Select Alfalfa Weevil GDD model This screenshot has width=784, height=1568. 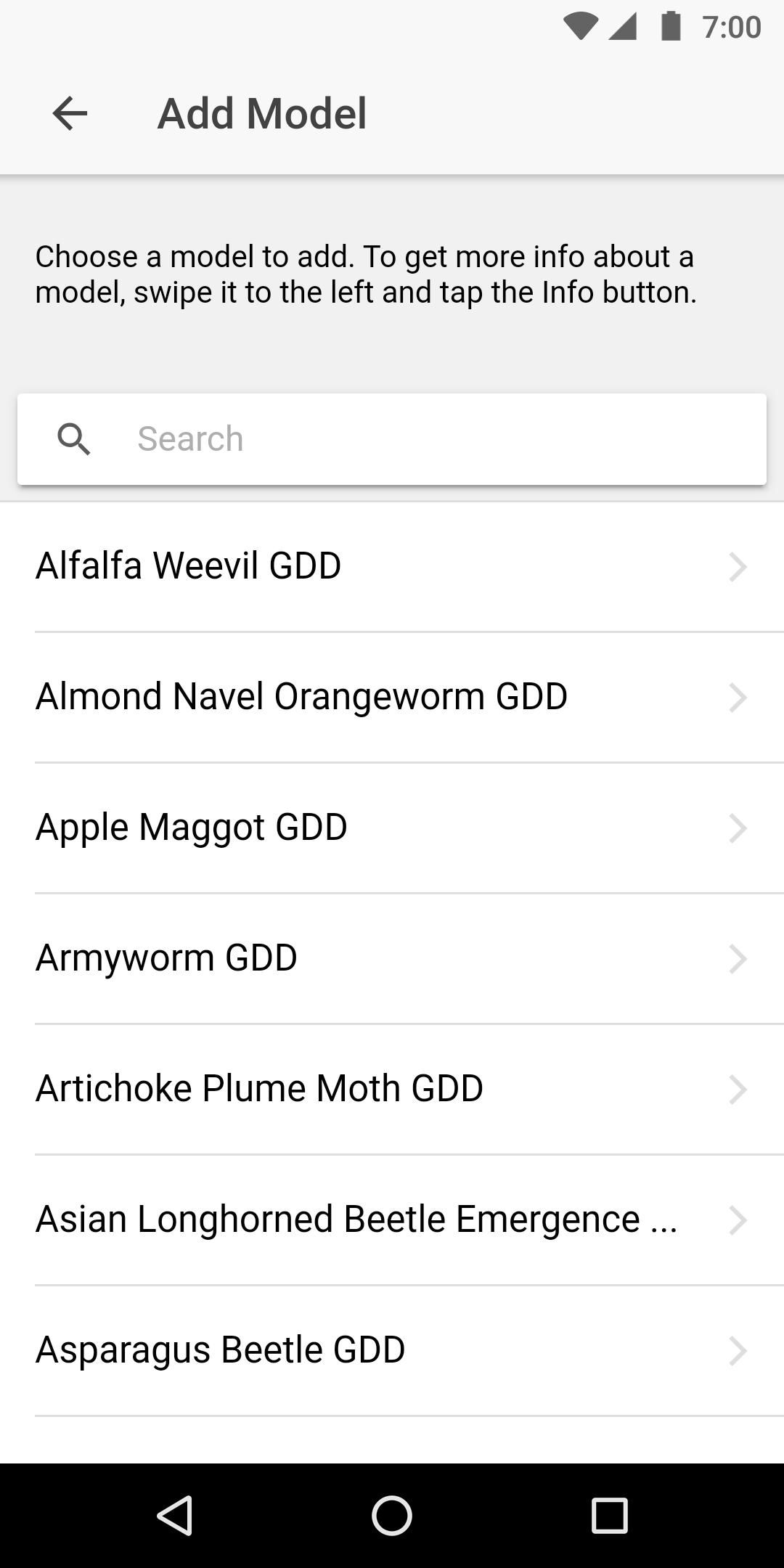(392, 566)
